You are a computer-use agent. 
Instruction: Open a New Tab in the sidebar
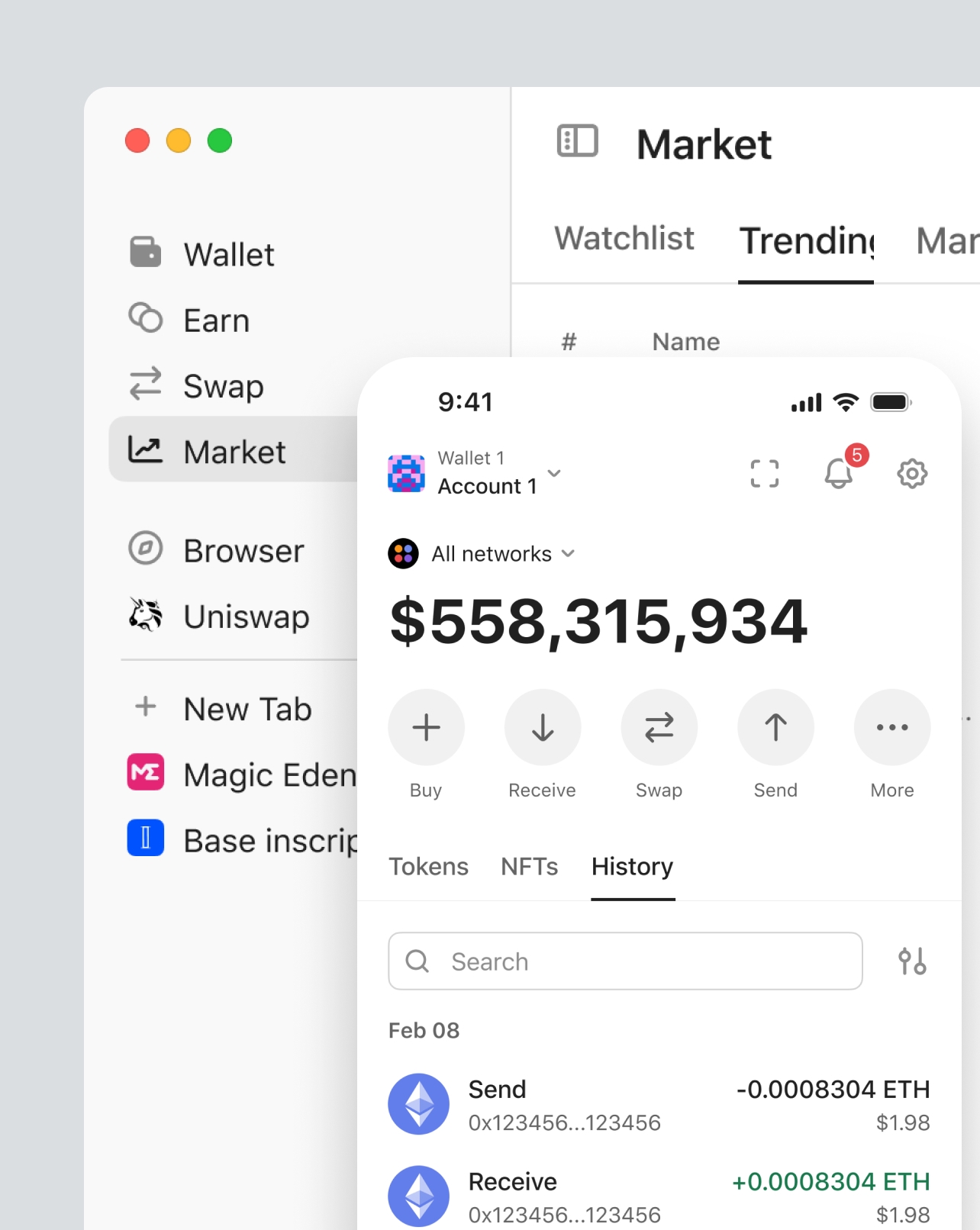(x=248, y=709)
